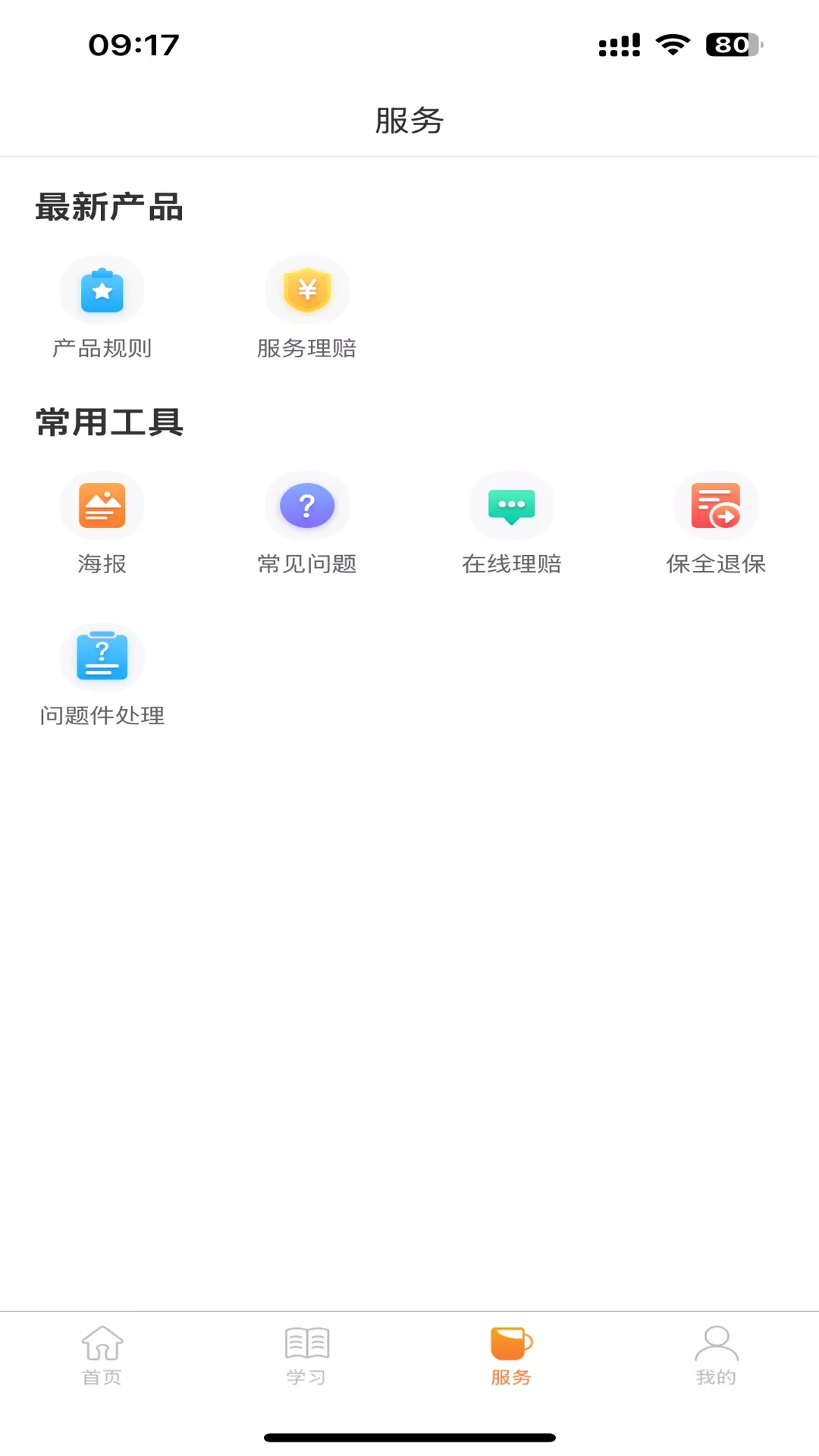Open 服务理赔 shortcut

(x=307, y=308)
